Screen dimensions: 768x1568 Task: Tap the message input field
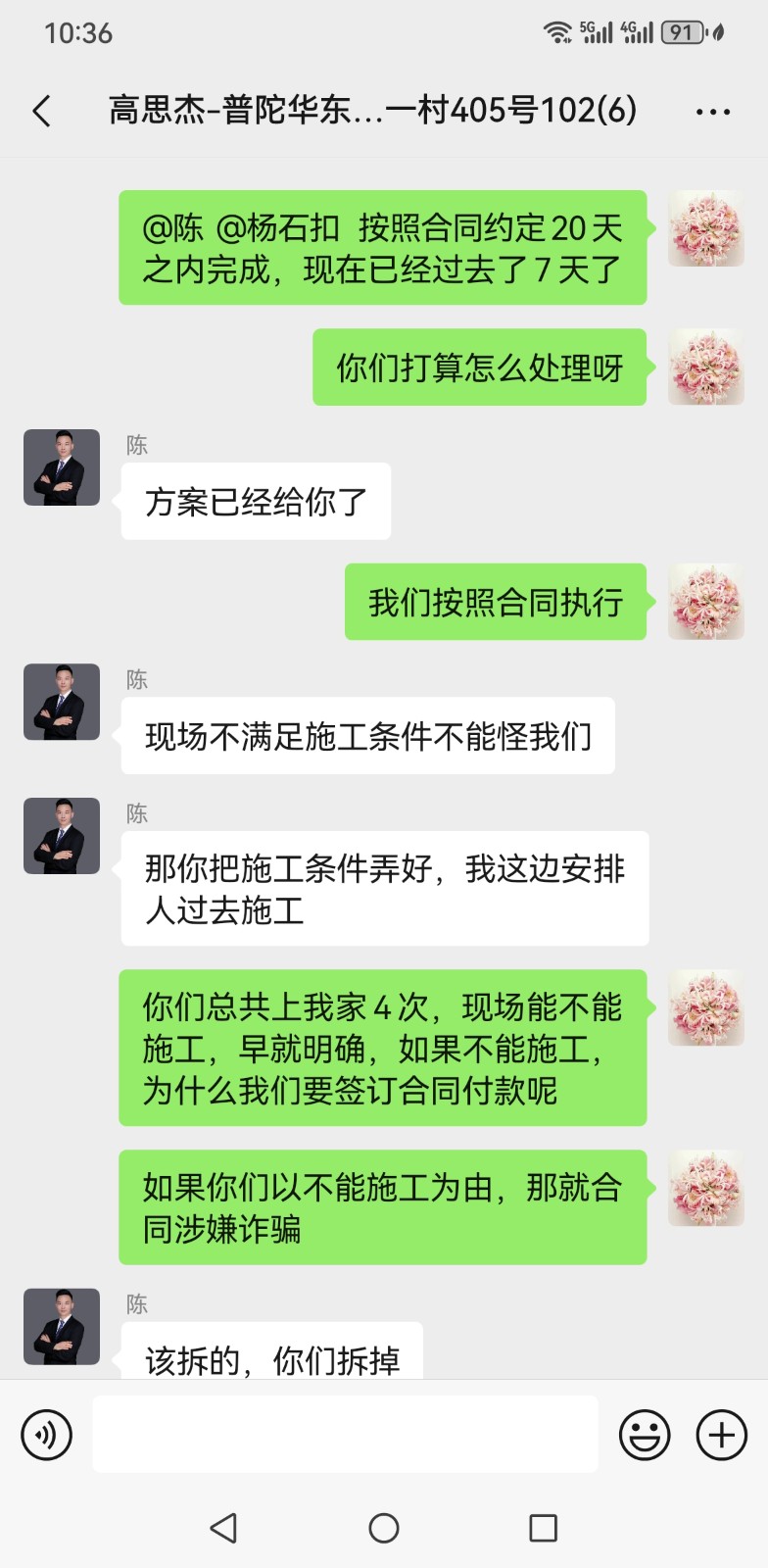tap(345, 1434)
